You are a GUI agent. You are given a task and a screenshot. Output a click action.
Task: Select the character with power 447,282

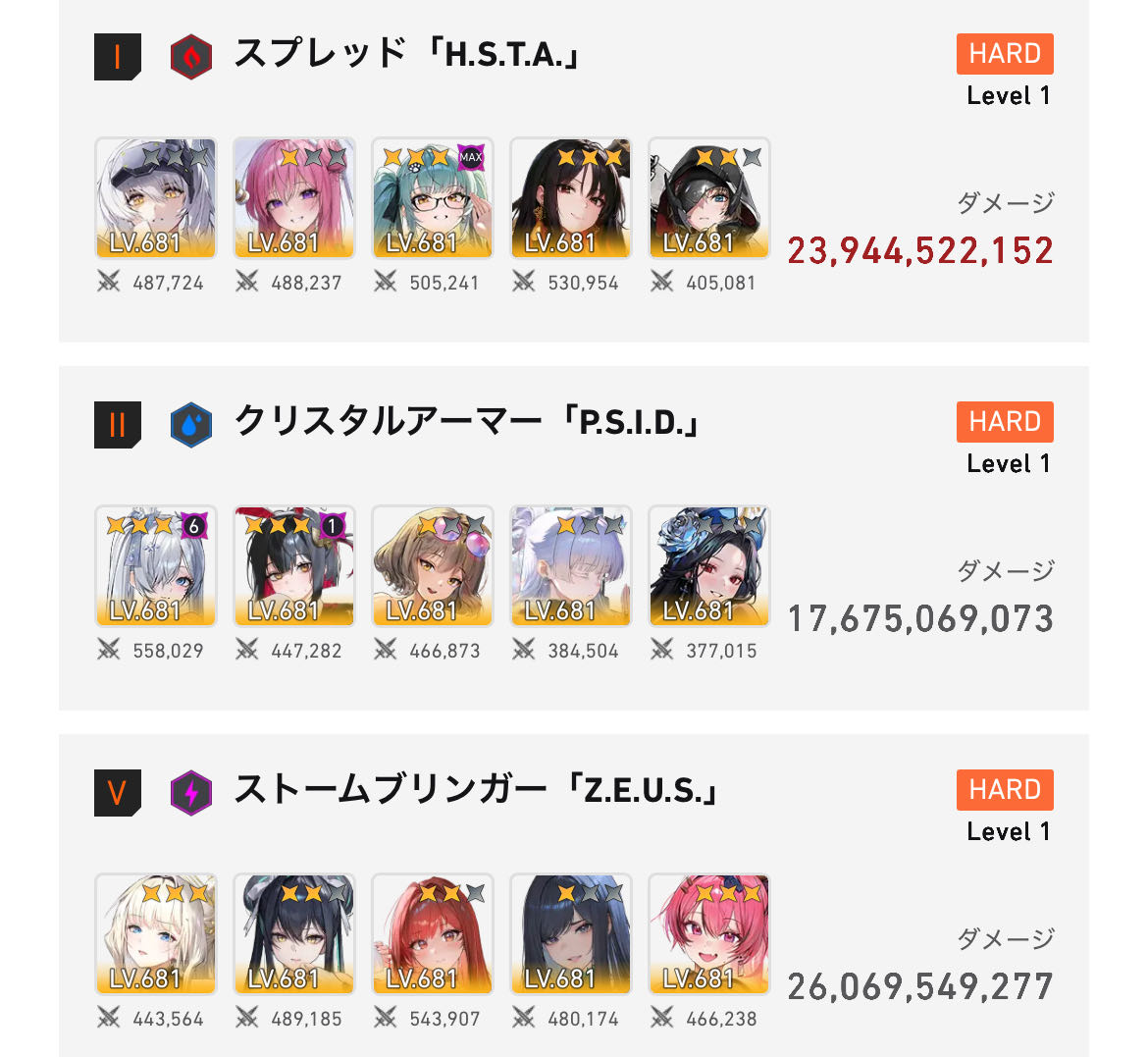pyautogui.click(x=294, y=566)
